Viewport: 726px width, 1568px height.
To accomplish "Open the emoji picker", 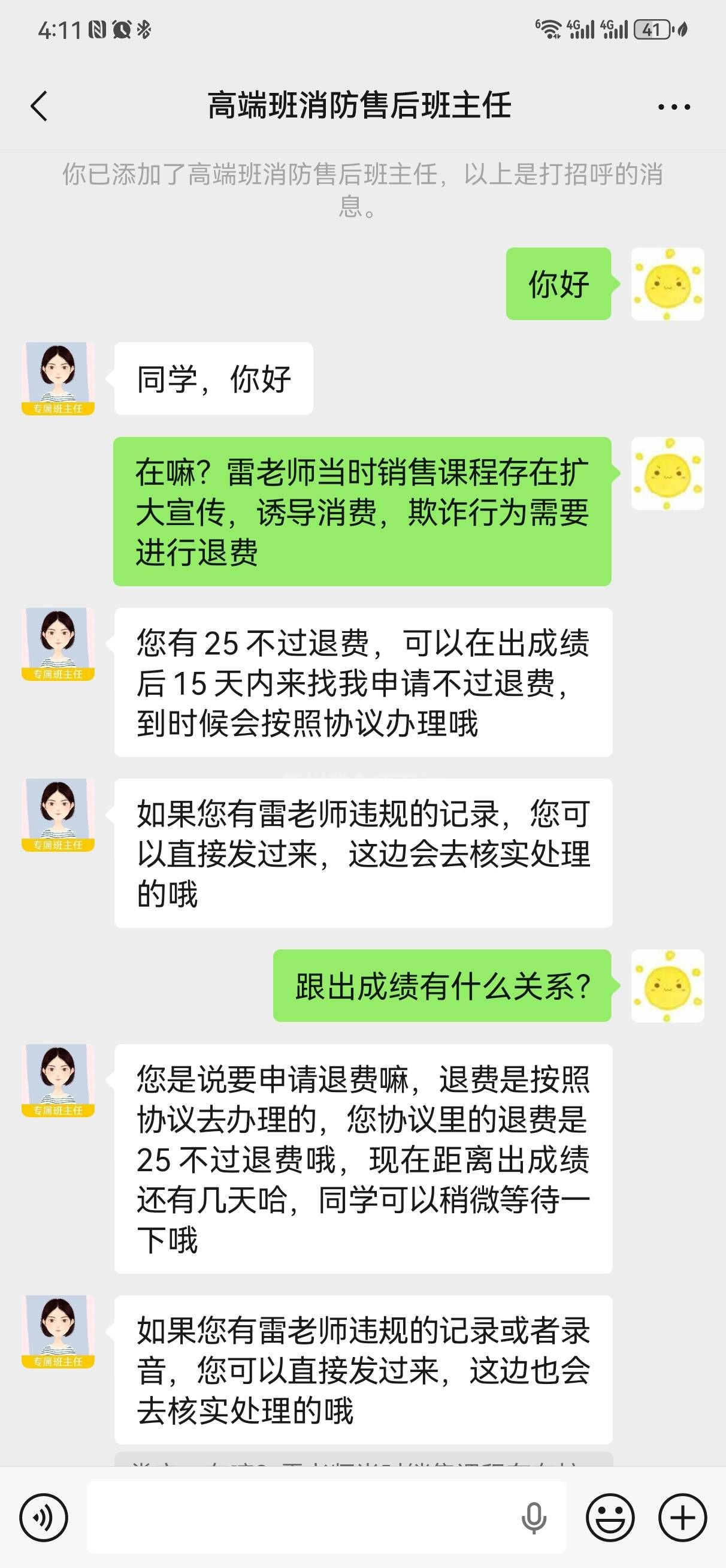I will pos(610,1518).
